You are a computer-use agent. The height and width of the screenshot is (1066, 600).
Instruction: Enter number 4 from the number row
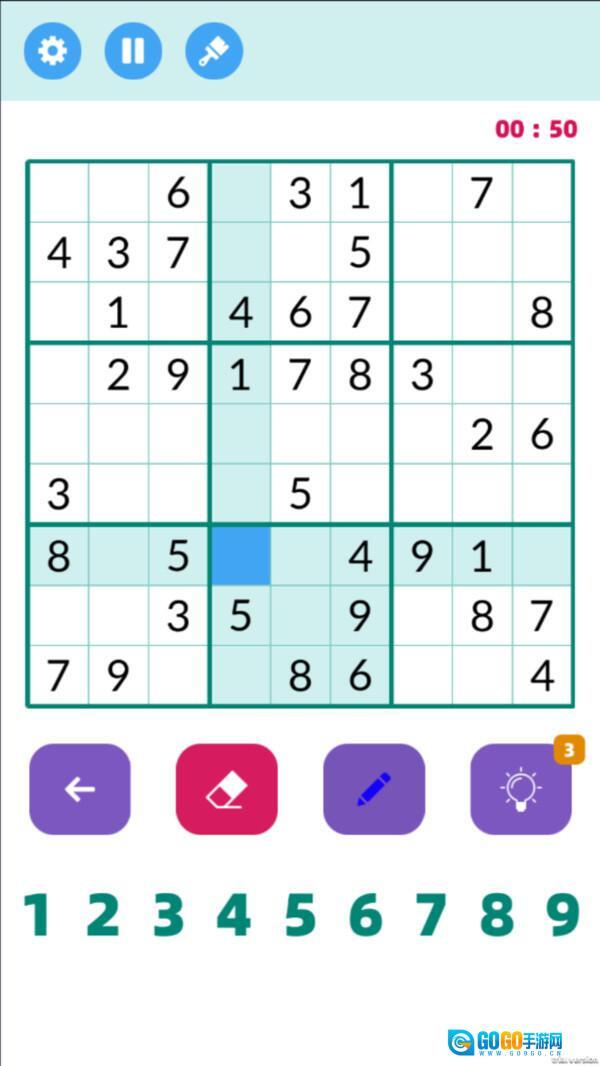point(234,914)
